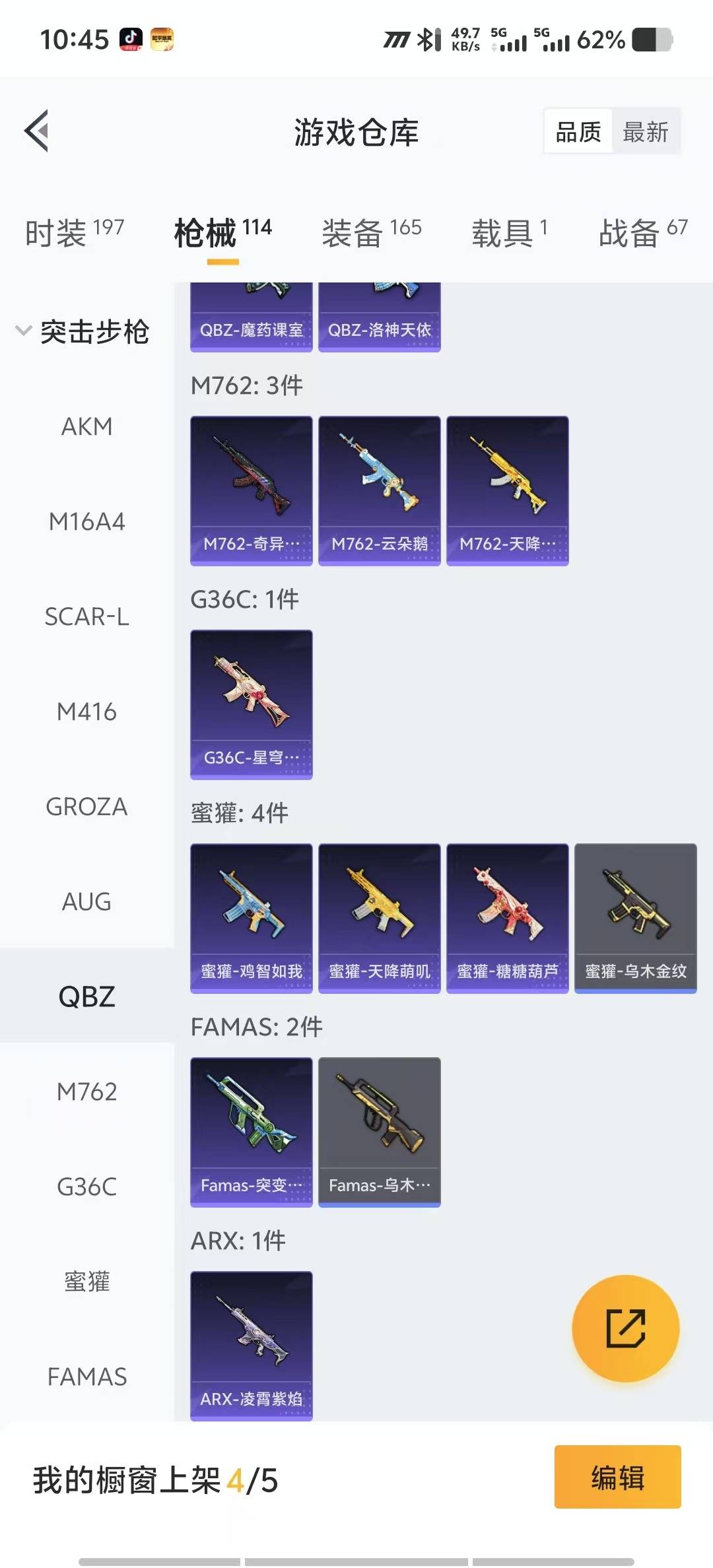Tap the 编辑 button
Image resolution: width=713 pixels, height=1568 pixels.
[x=617, y=1477]
